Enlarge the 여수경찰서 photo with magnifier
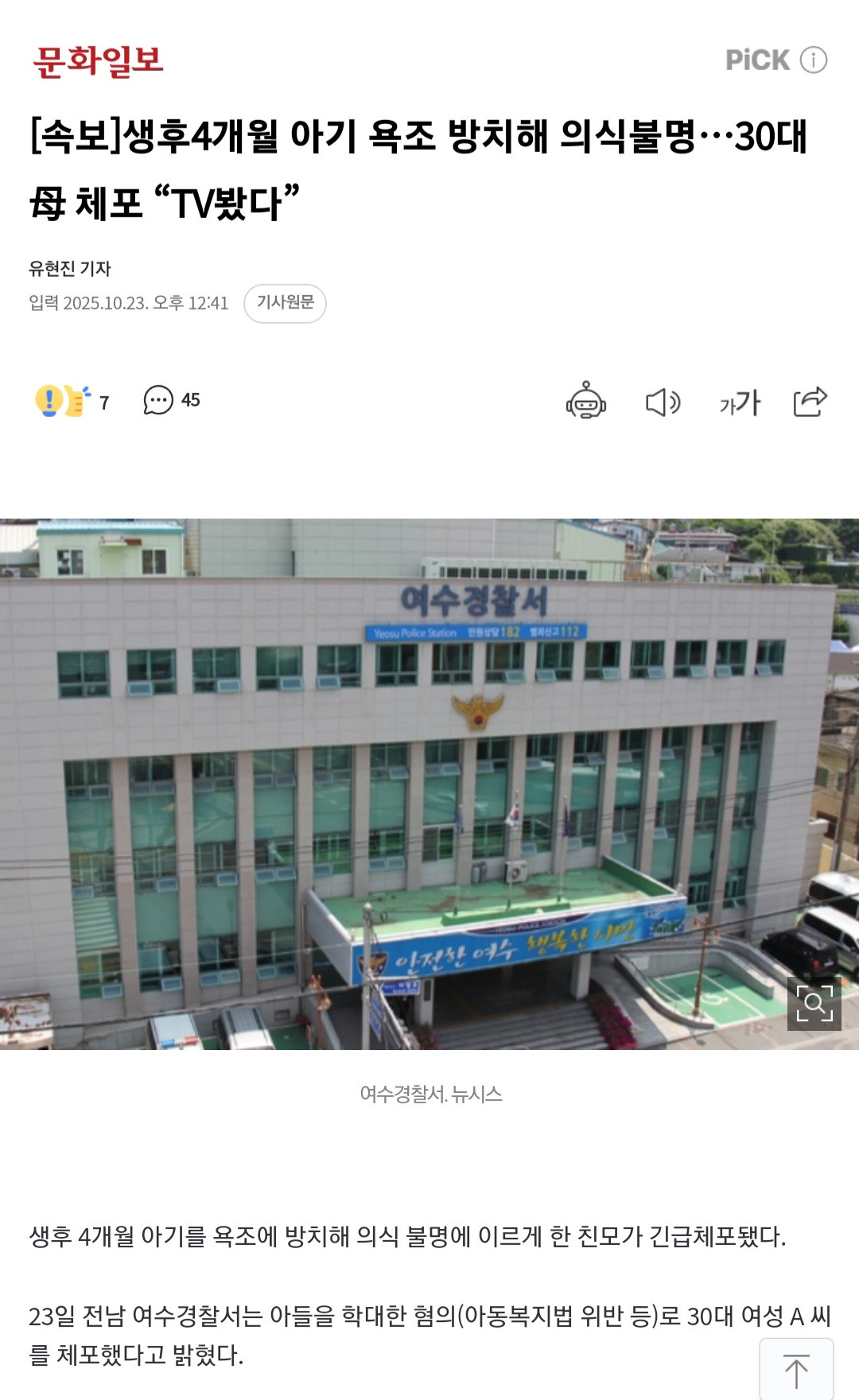Image resolution: width=859 pixels, height=1400 pixels. (814, 1003)
